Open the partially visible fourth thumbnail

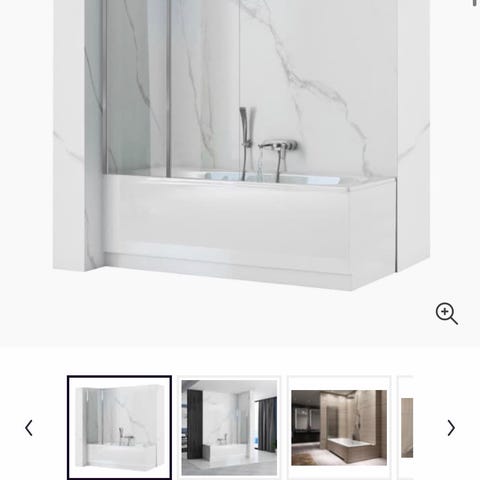[406, 428]
